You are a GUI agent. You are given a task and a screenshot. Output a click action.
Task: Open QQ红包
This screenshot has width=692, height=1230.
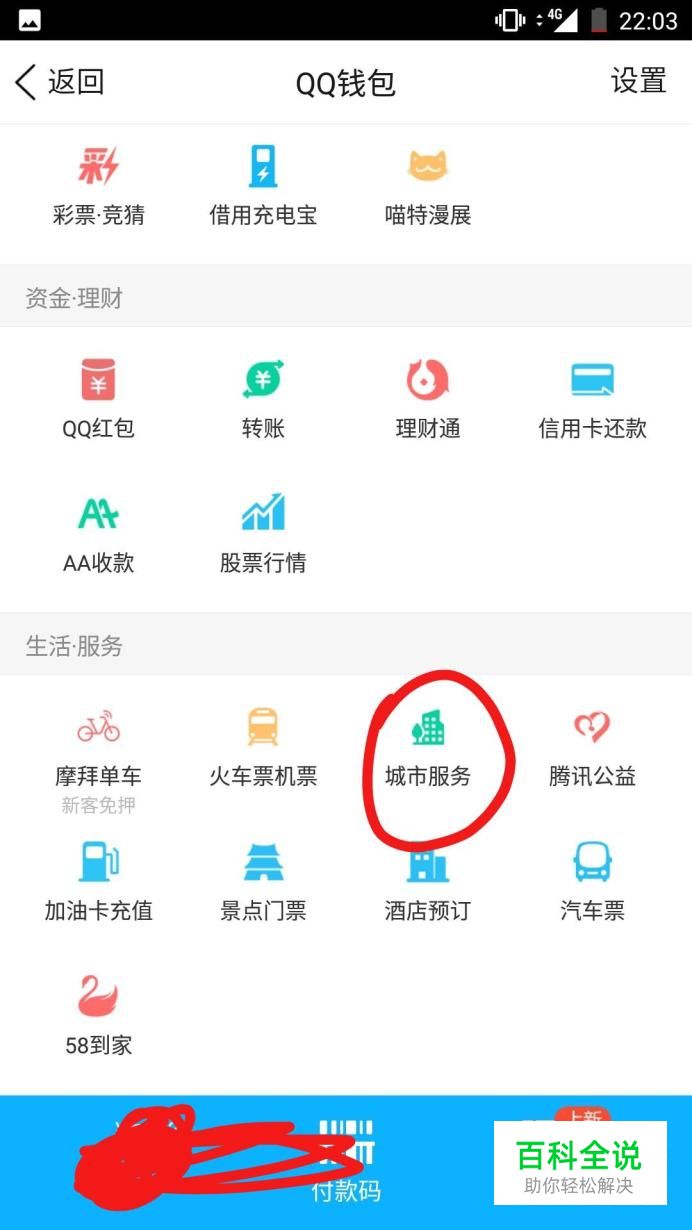98,399
